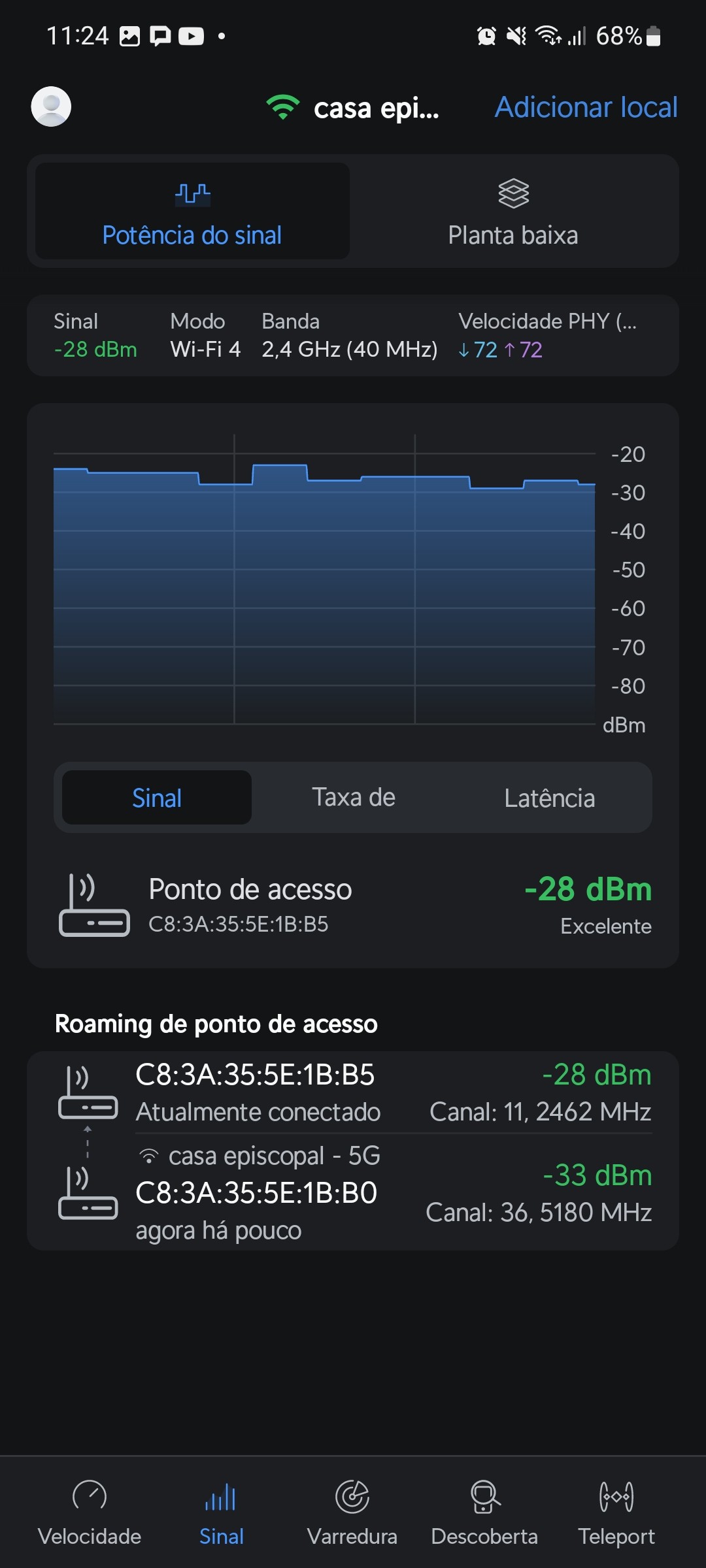
Task: Switch to the Planta baixa tab
Action: (513, 211)
